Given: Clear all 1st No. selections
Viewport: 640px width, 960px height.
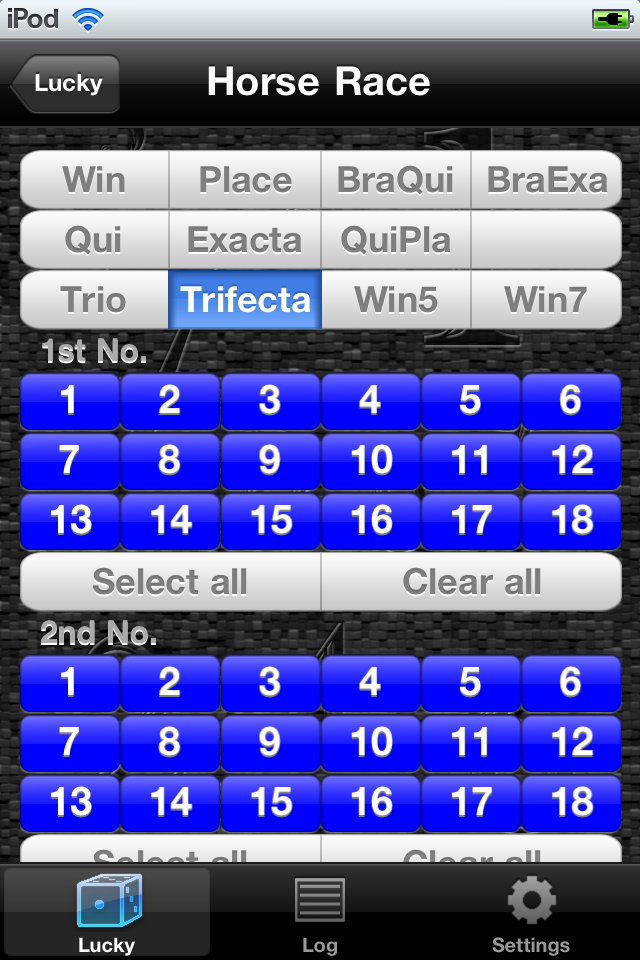Looking at the screenshot, I should point(471,581).
